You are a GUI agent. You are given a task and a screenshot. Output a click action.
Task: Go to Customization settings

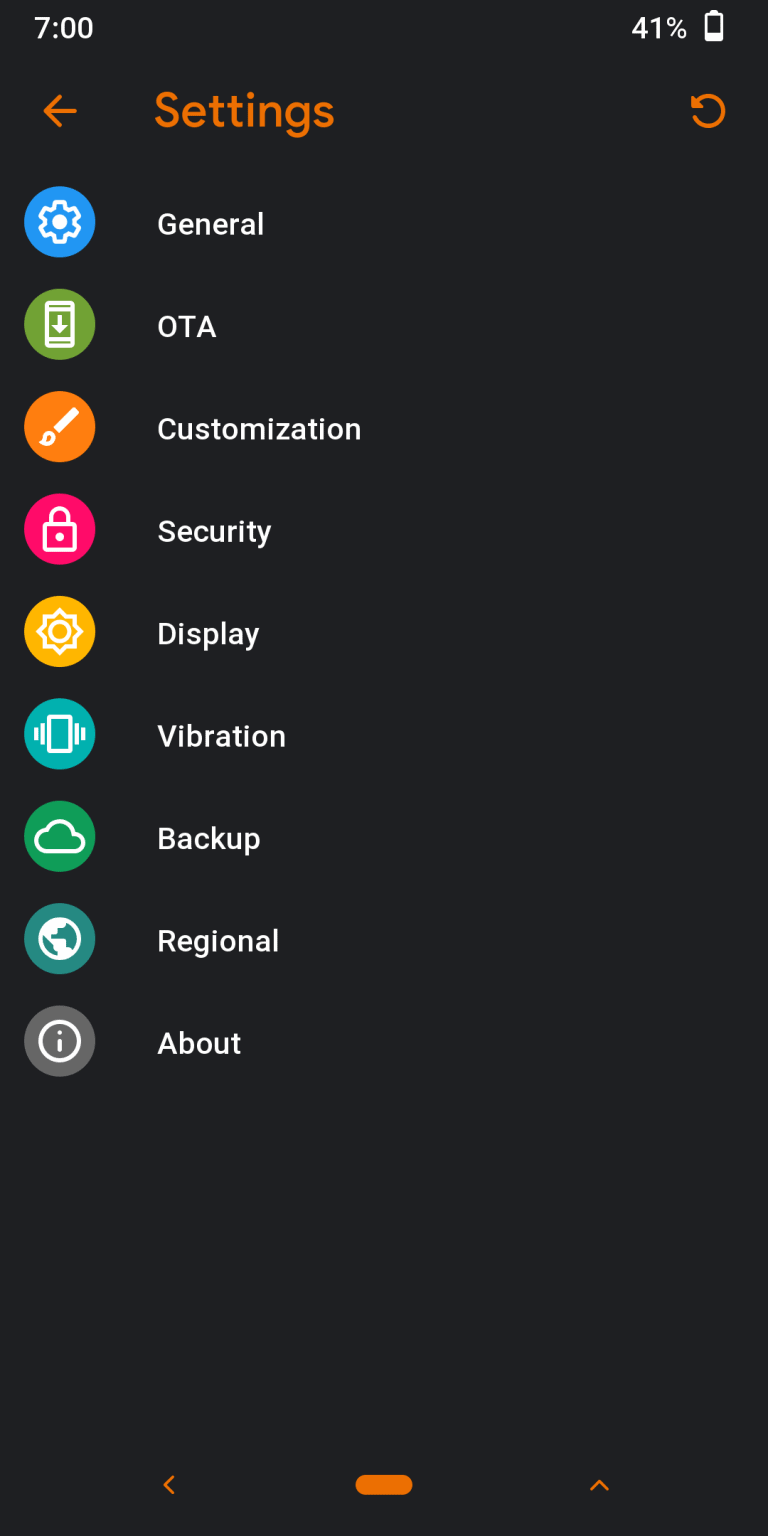tap(384, 428)
